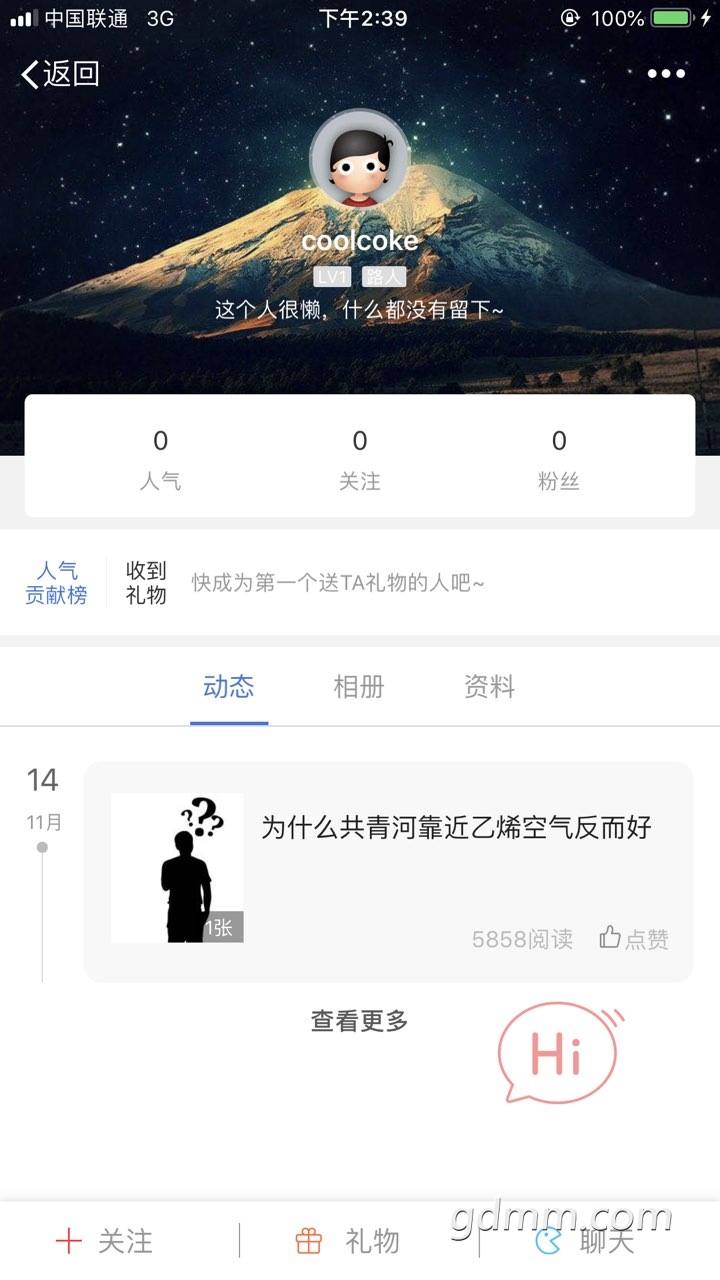Open the three-dot overflow menu
Viewport: 720px width, 1280px height.
pos(666,73)
